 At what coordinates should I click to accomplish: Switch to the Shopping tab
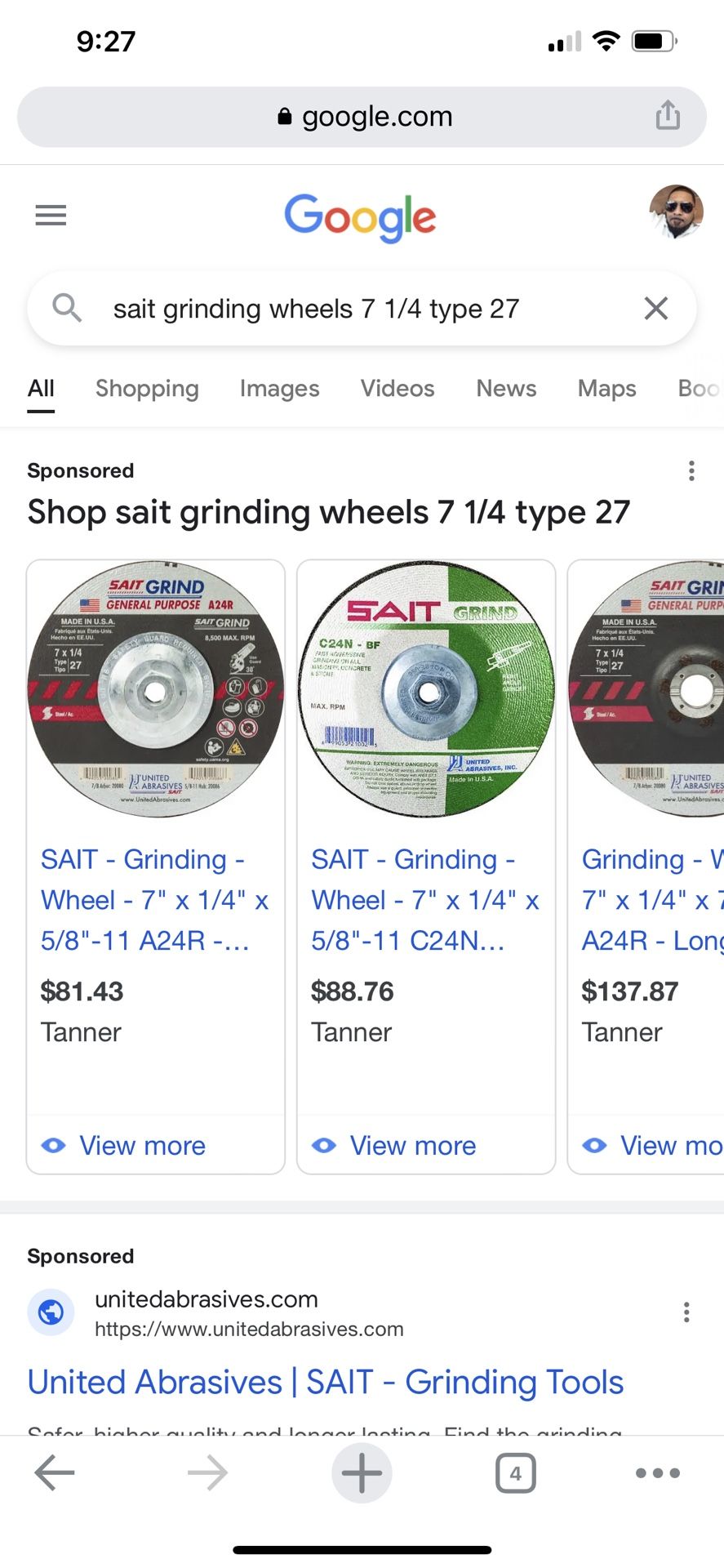click(x=147, y=389)
